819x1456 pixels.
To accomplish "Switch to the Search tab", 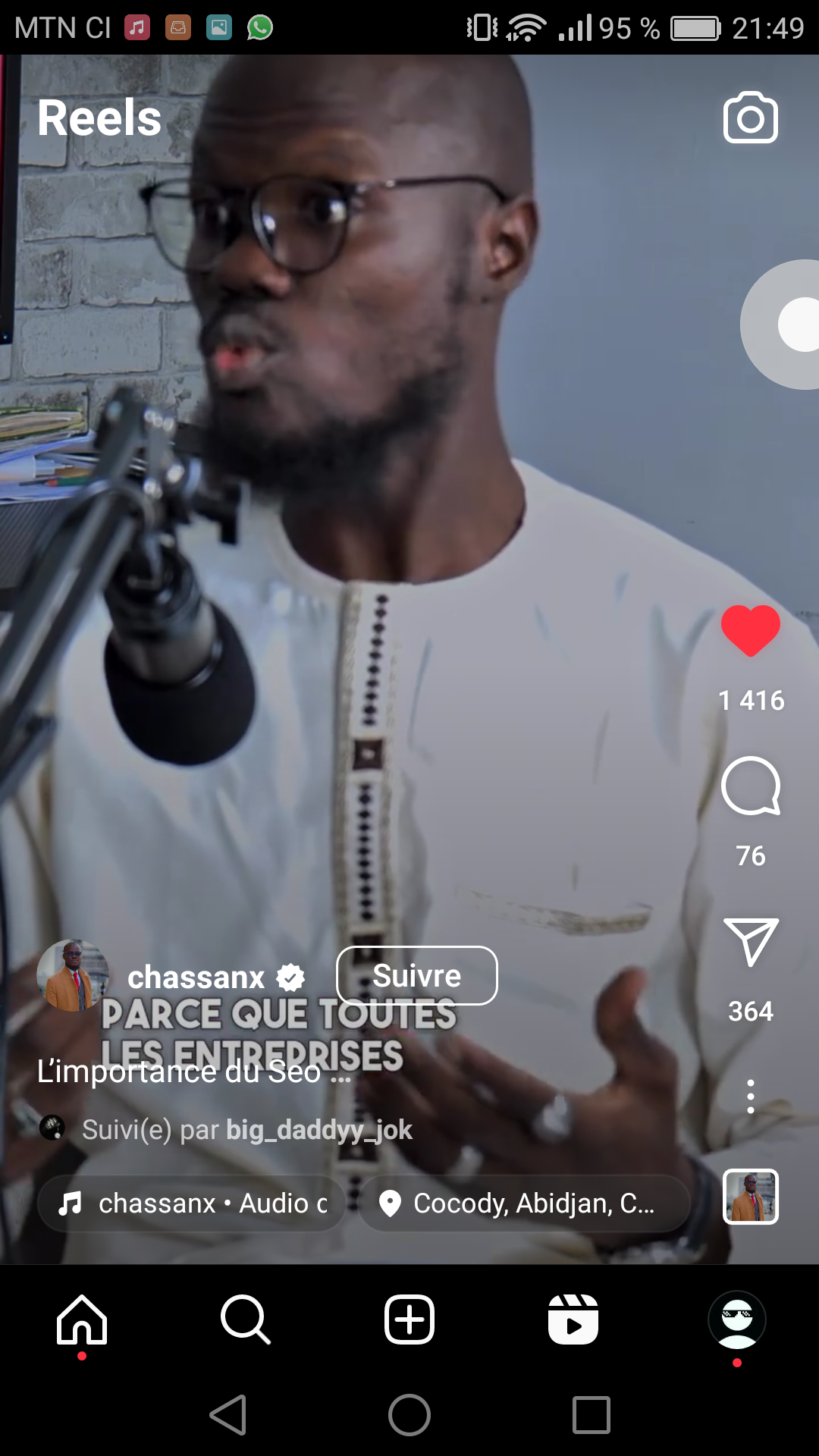I will [245, 1320].
